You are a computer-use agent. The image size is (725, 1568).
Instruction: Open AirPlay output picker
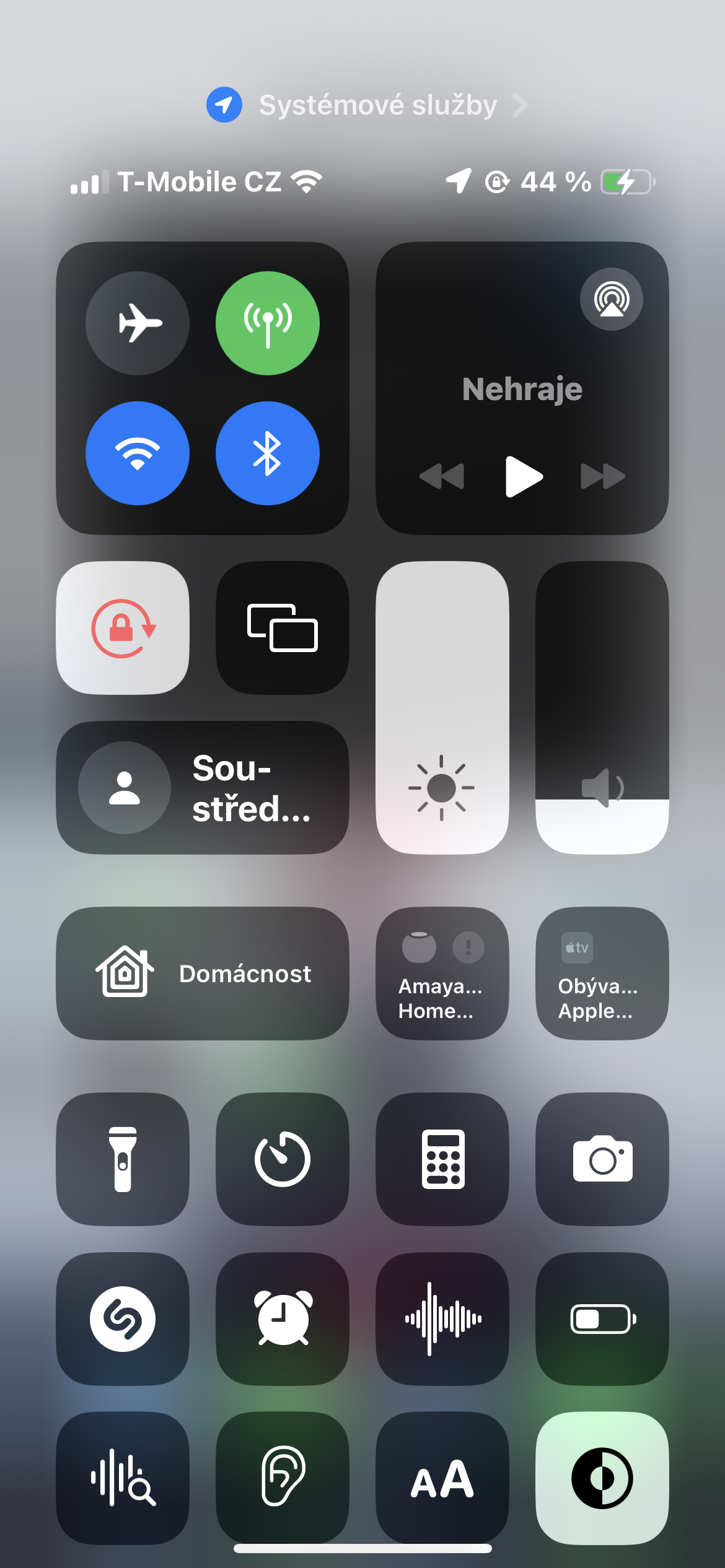(611, 300)
